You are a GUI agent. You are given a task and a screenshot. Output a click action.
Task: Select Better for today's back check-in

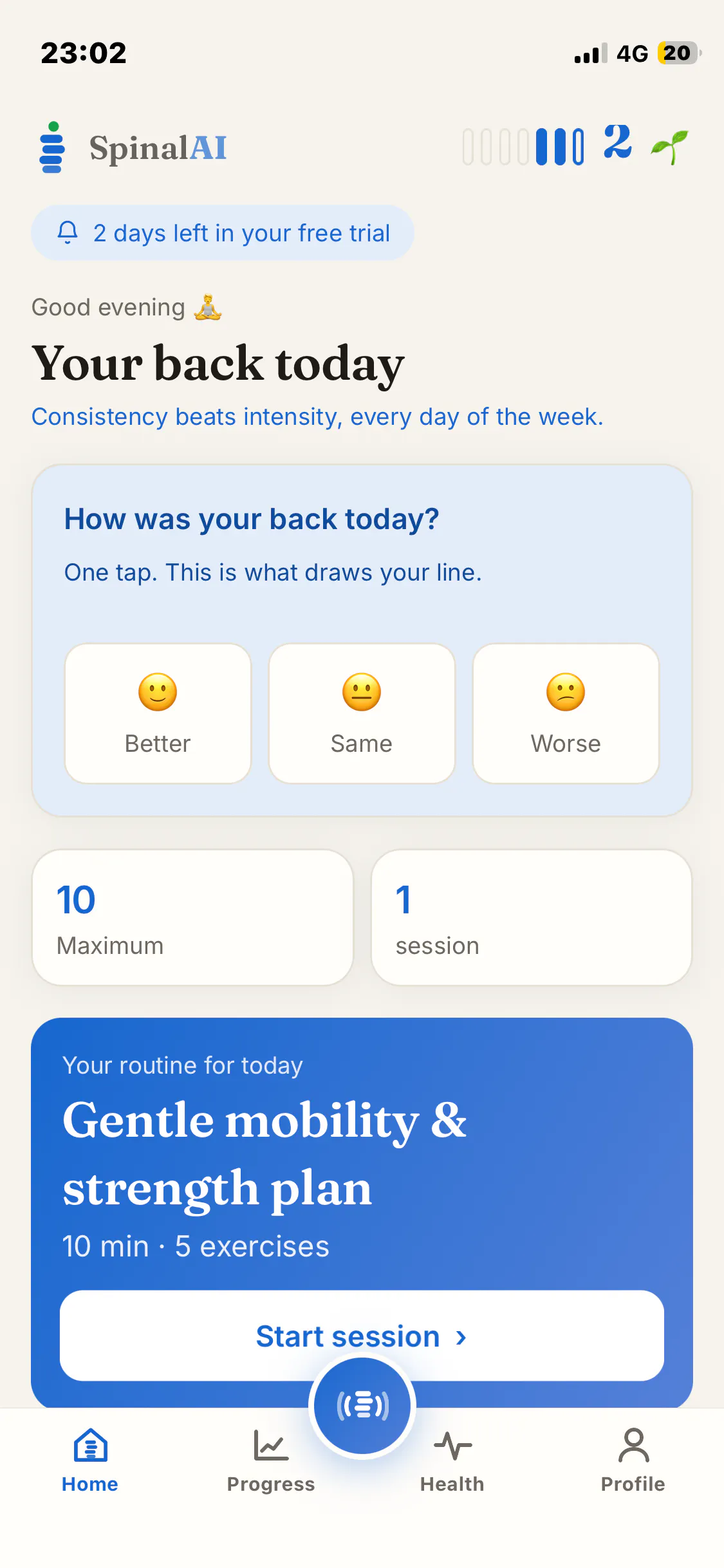tap(158, 713)
